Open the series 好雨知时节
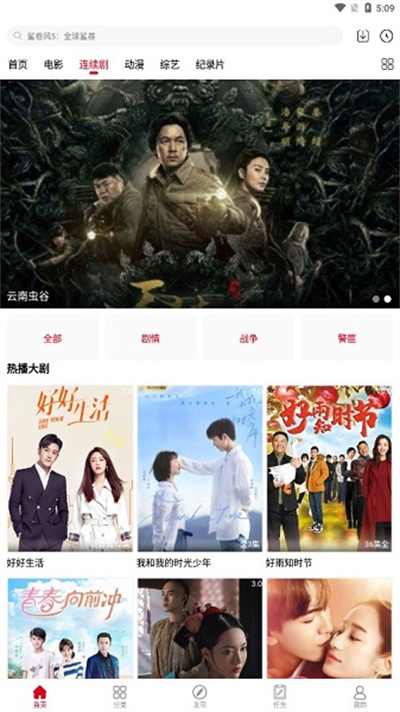This screenshot has width=400, height=712. [x=330, y=469]
